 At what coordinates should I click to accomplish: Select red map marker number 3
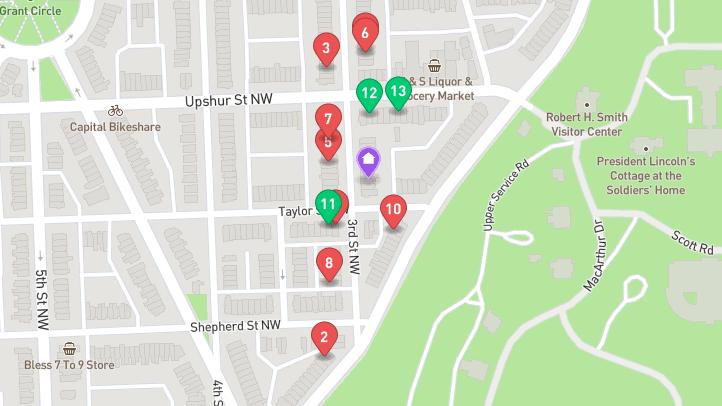pos(325,47)
